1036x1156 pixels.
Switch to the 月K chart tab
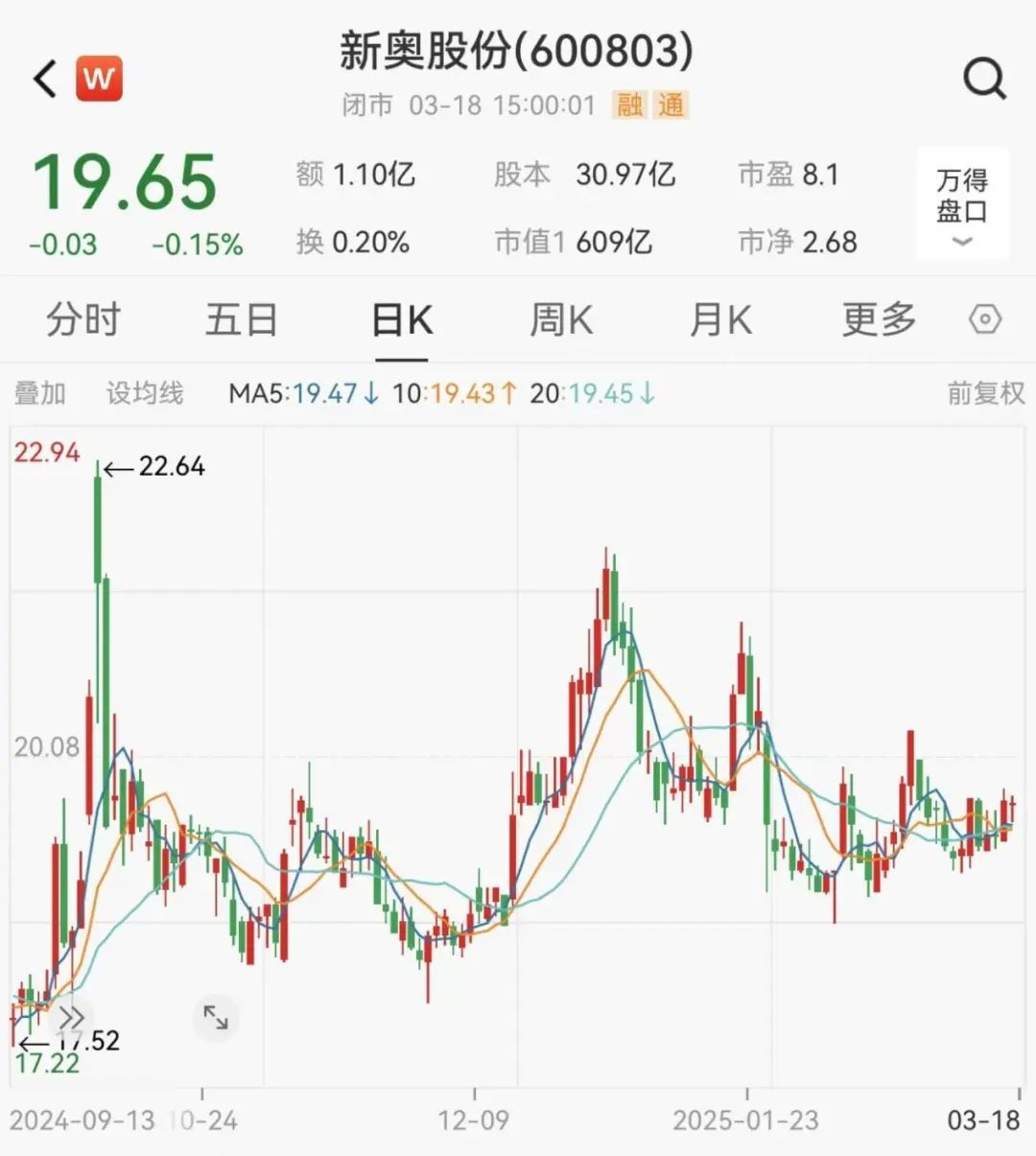coord(720,319)
